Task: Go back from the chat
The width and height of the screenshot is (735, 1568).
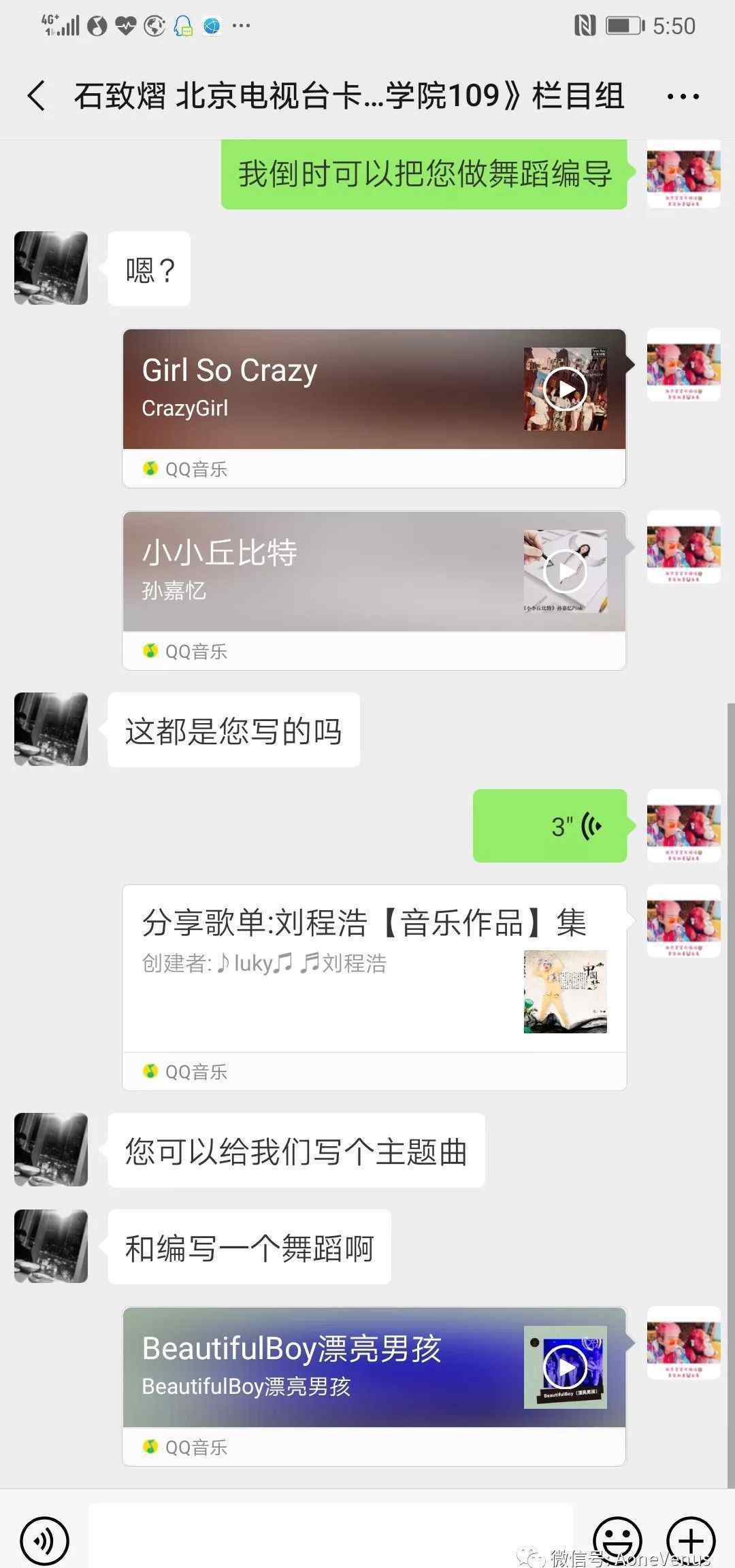Action: [x=37, y=96]
